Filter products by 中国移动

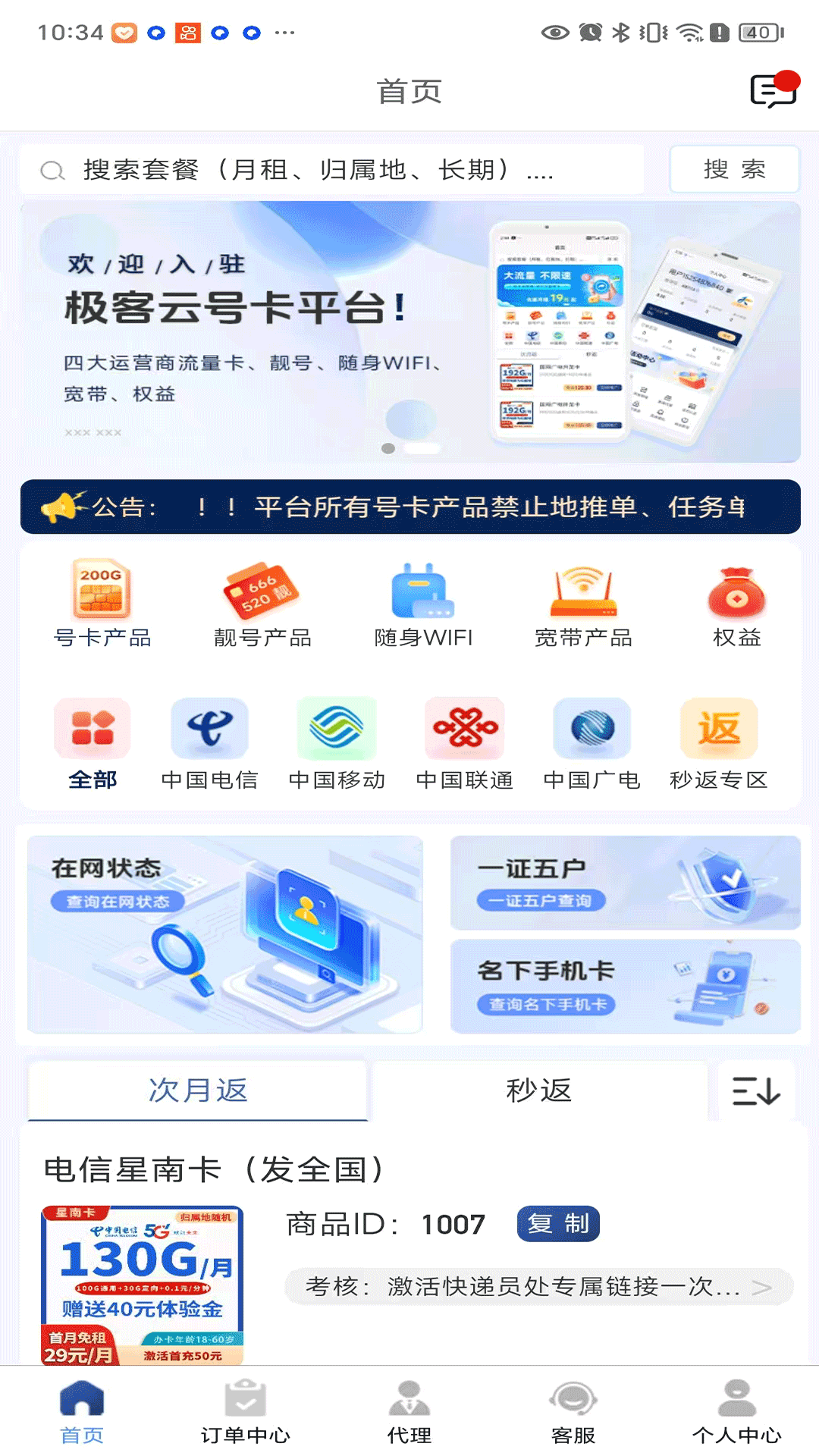(337, 744)
